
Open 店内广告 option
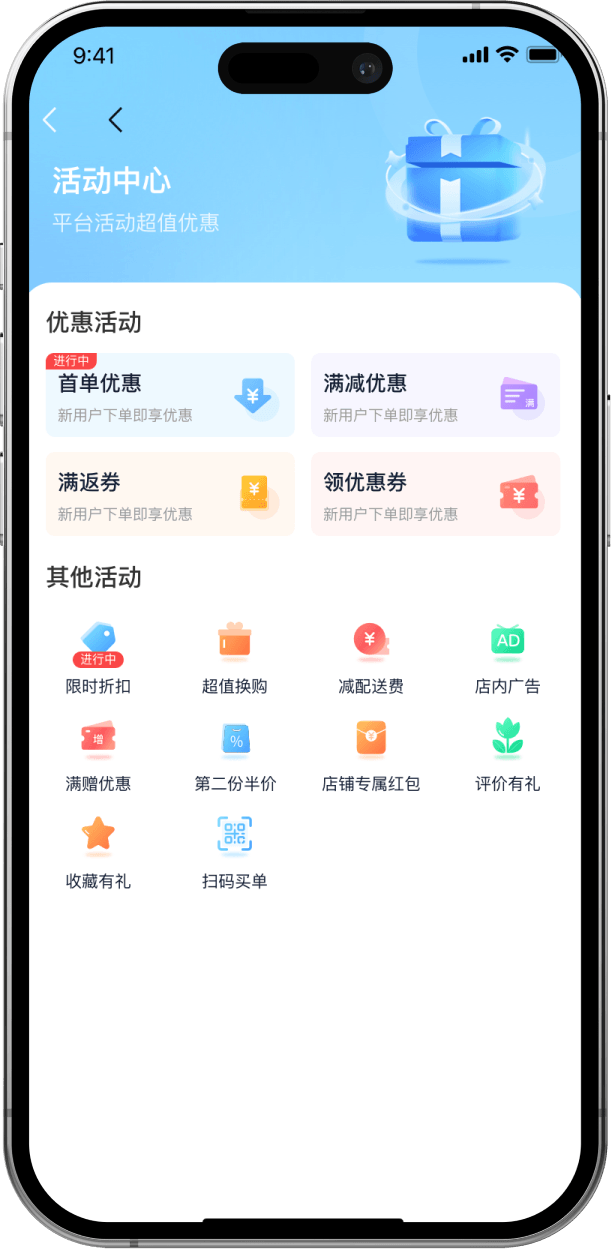(507, 655)
